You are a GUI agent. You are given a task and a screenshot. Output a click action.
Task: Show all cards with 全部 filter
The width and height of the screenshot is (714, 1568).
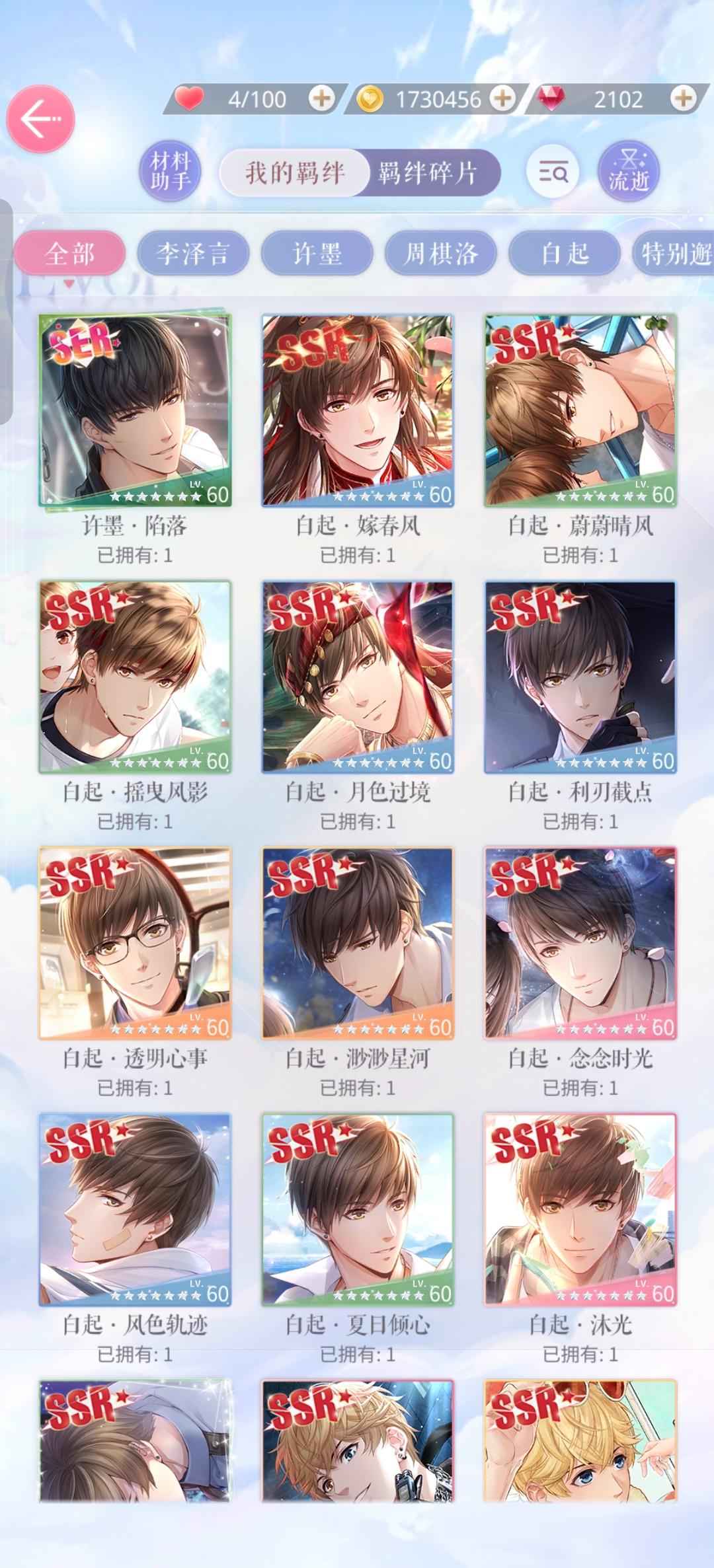click(70, 254)
